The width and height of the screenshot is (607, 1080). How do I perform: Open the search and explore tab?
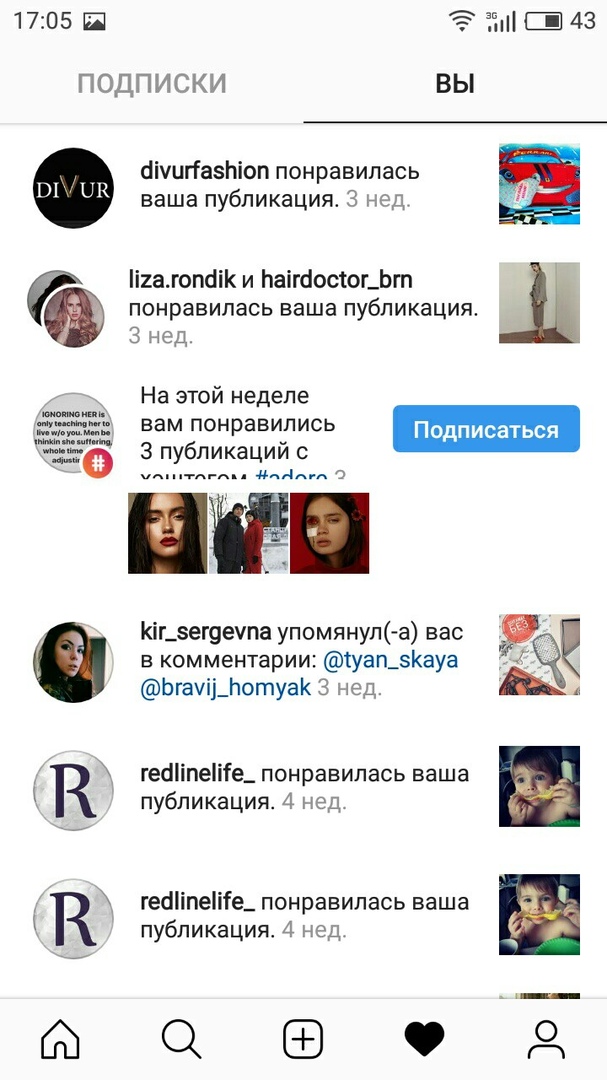pos(182,1040)
